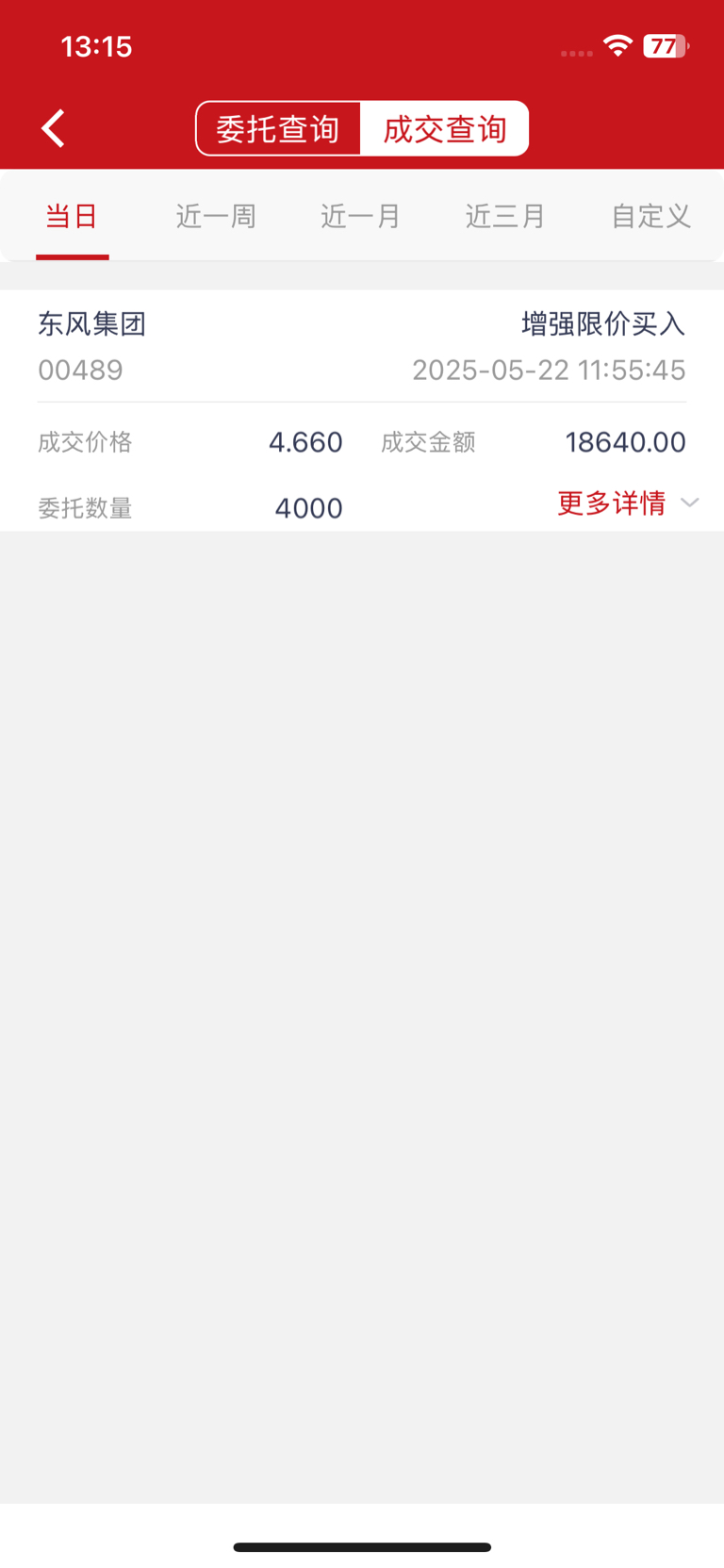This screenshot has width=724, height=1568.
Task: Open the 近三月 tab
Action: [506, 216]
